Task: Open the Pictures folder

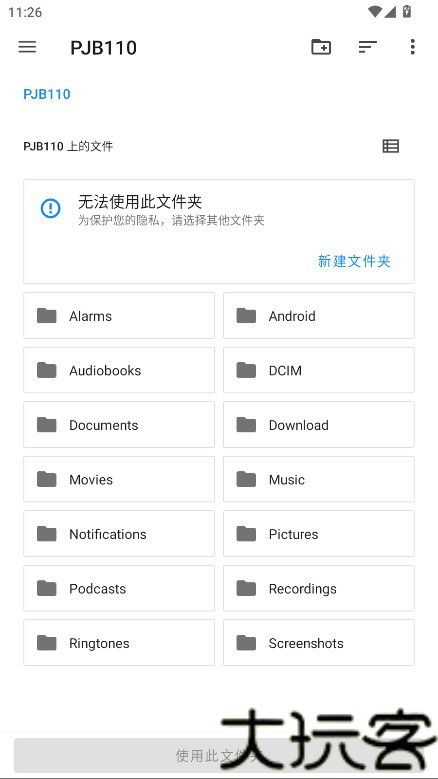Action: coord(319,534)
